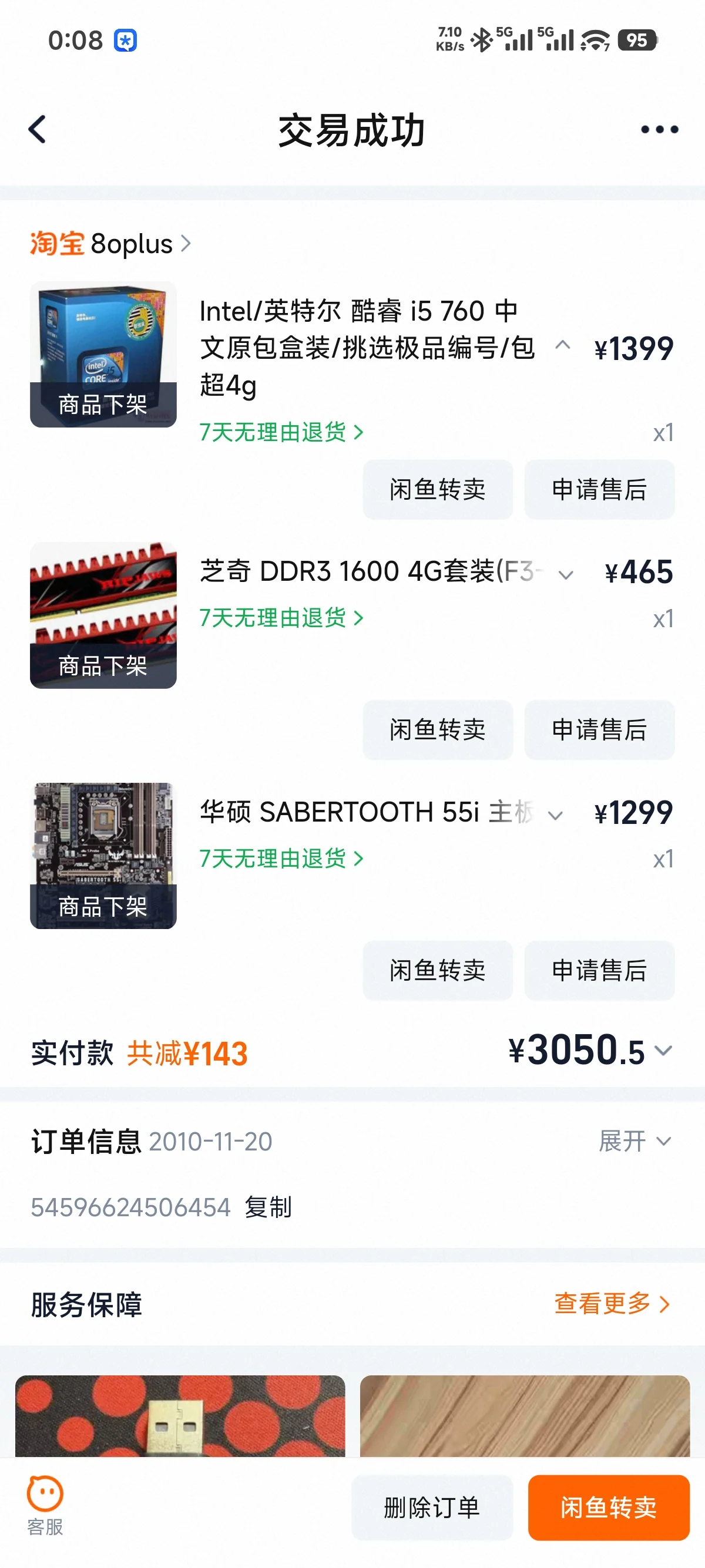
Task: Collapse the Intel i5 760 title
Action: [563, 346]
